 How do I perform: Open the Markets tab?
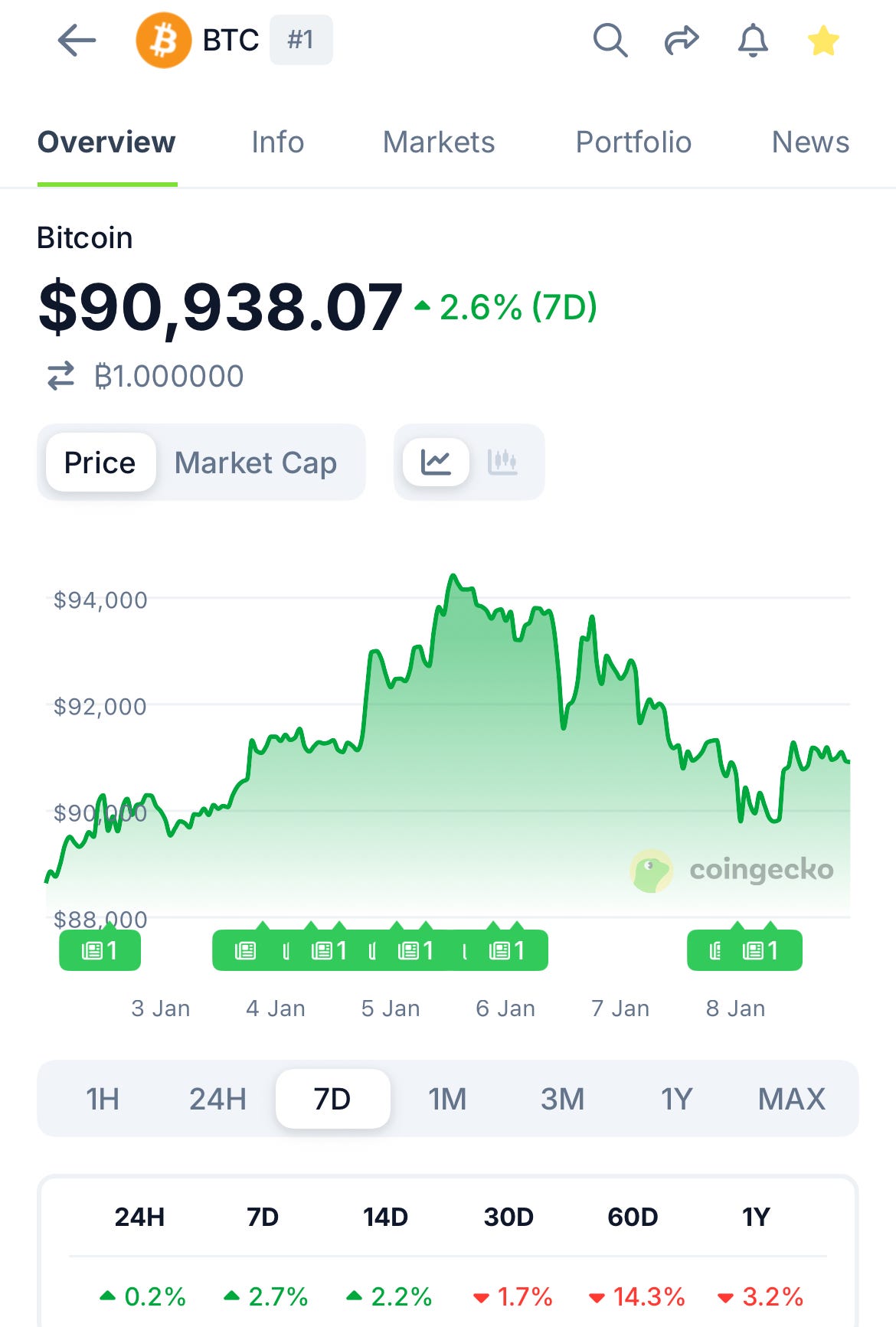[x=439, y=142]
